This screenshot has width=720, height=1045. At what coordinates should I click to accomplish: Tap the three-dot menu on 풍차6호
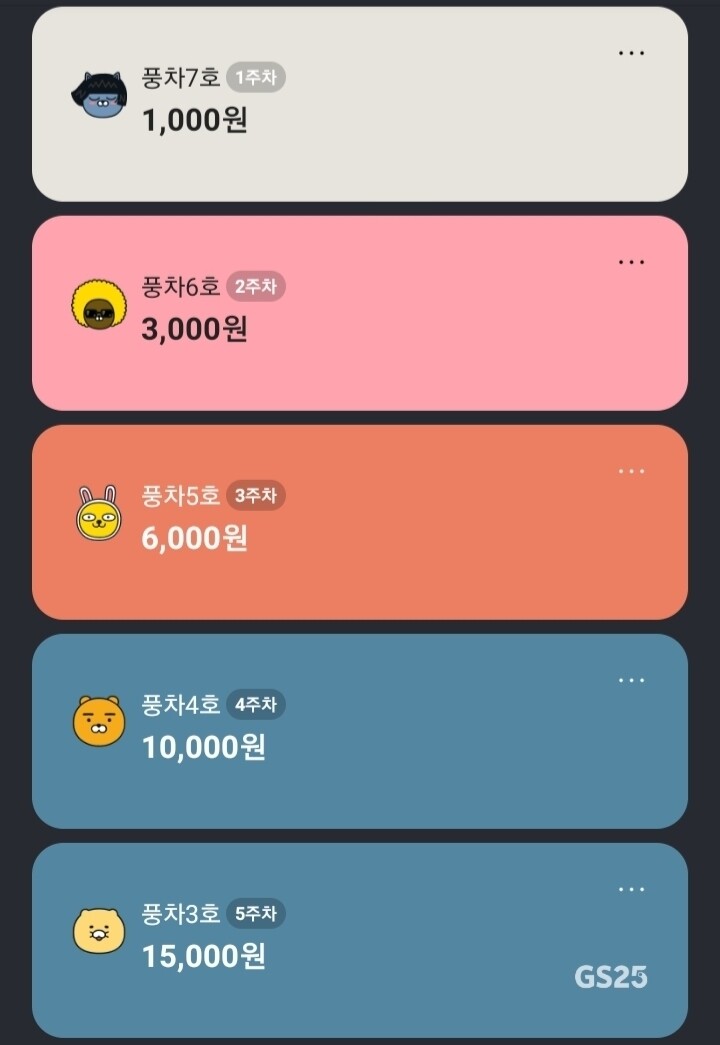631,262
